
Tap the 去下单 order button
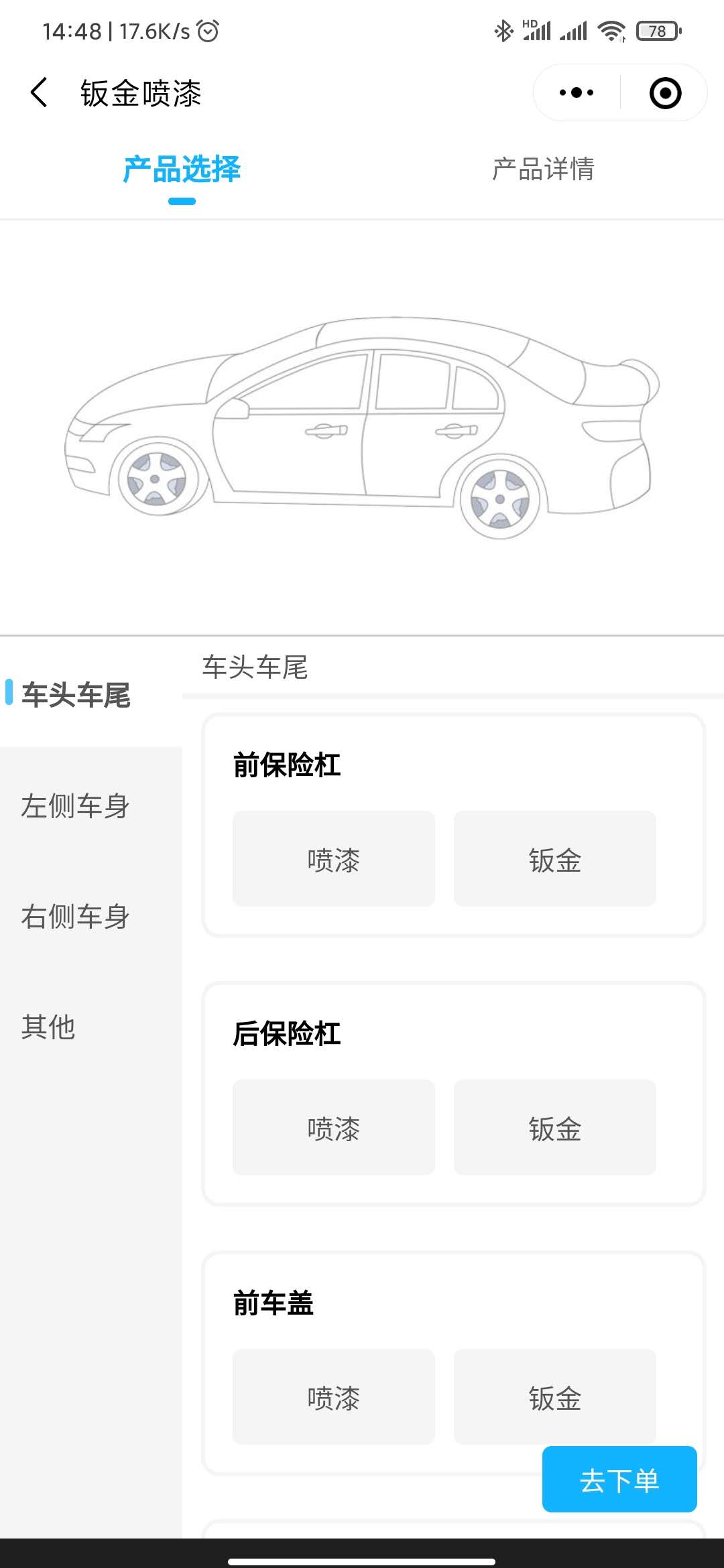(619, 1480)
